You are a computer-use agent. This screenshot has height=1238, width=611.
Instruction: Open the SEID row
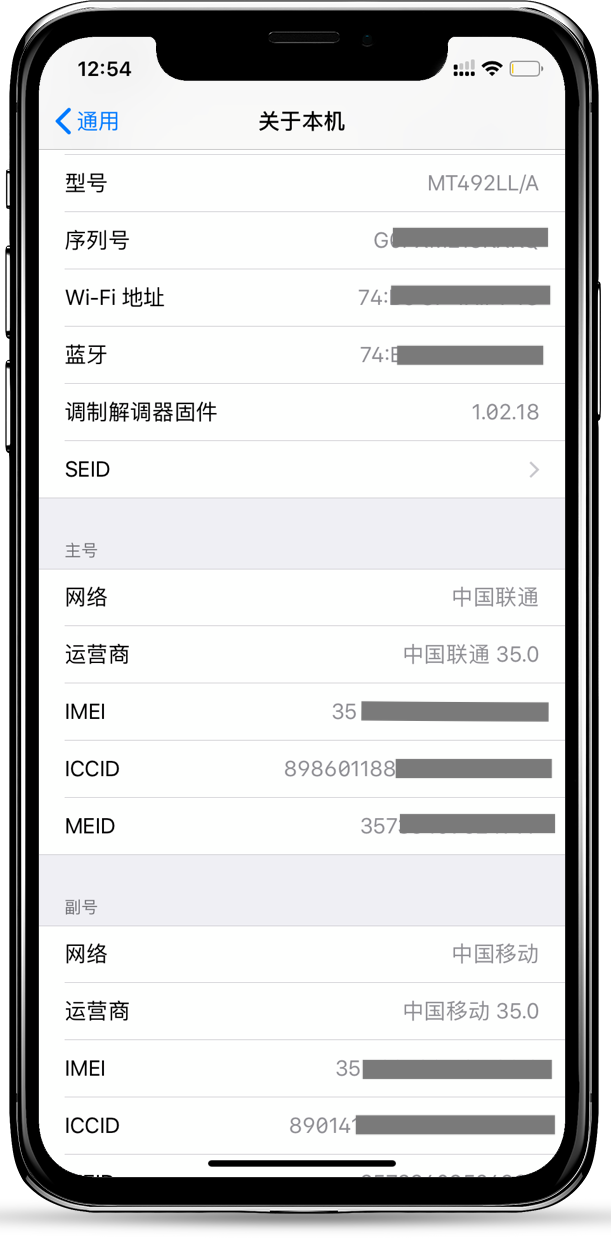click(x=302, y=469)
